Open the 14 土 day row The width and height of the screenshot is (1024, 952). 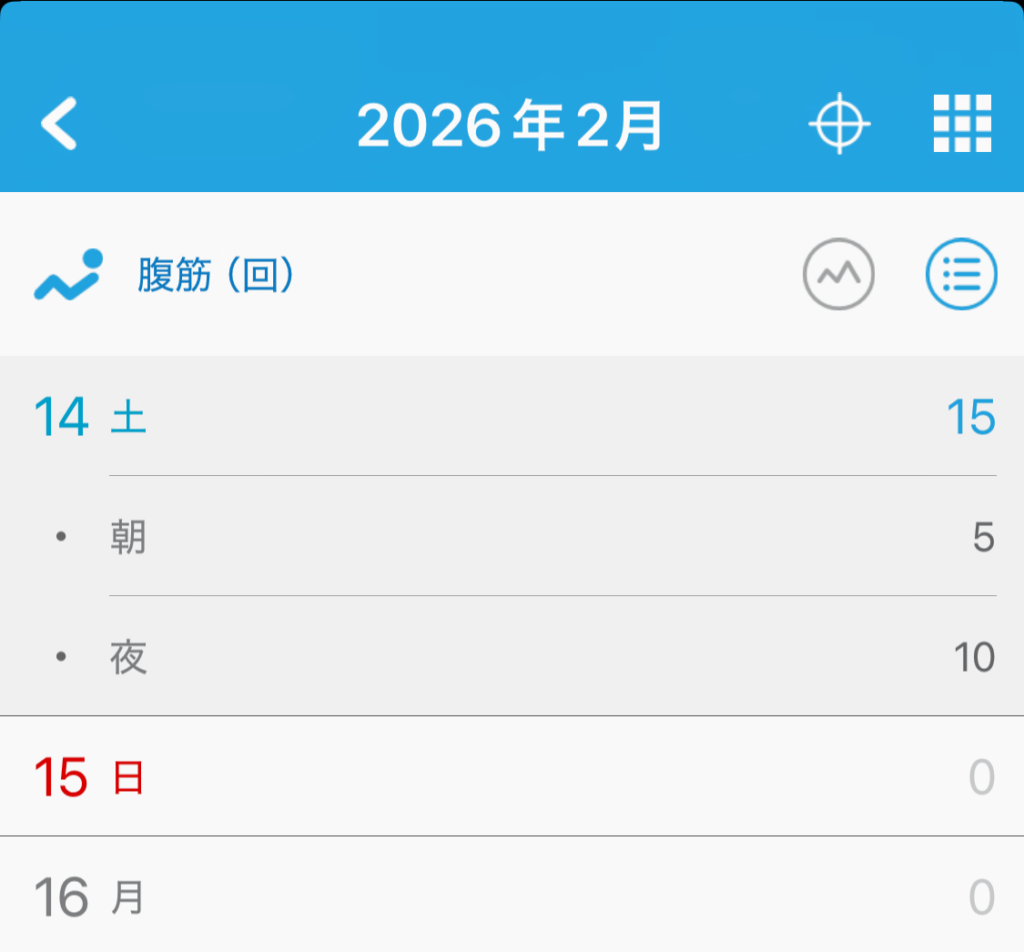click(512, 417)
